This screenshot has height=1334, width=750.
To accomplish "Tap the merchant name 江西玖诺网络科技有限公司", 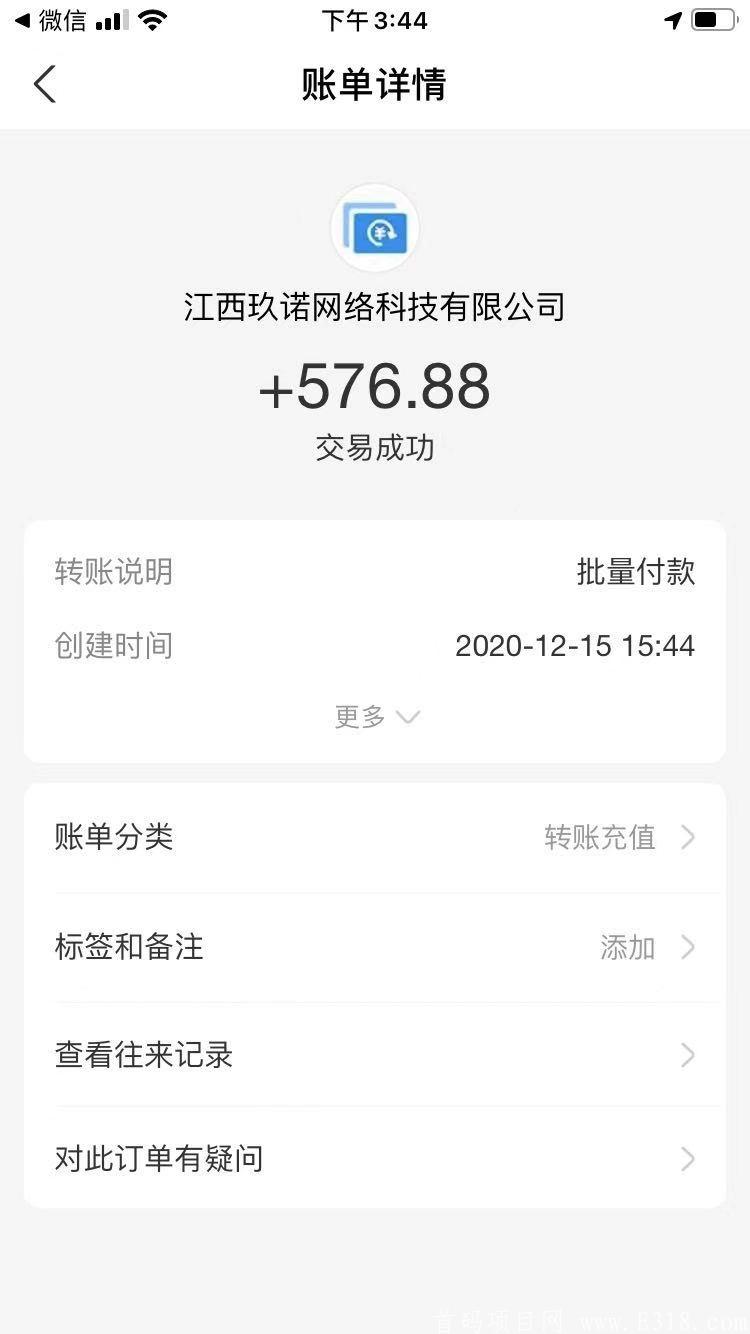I will (375, 307).
